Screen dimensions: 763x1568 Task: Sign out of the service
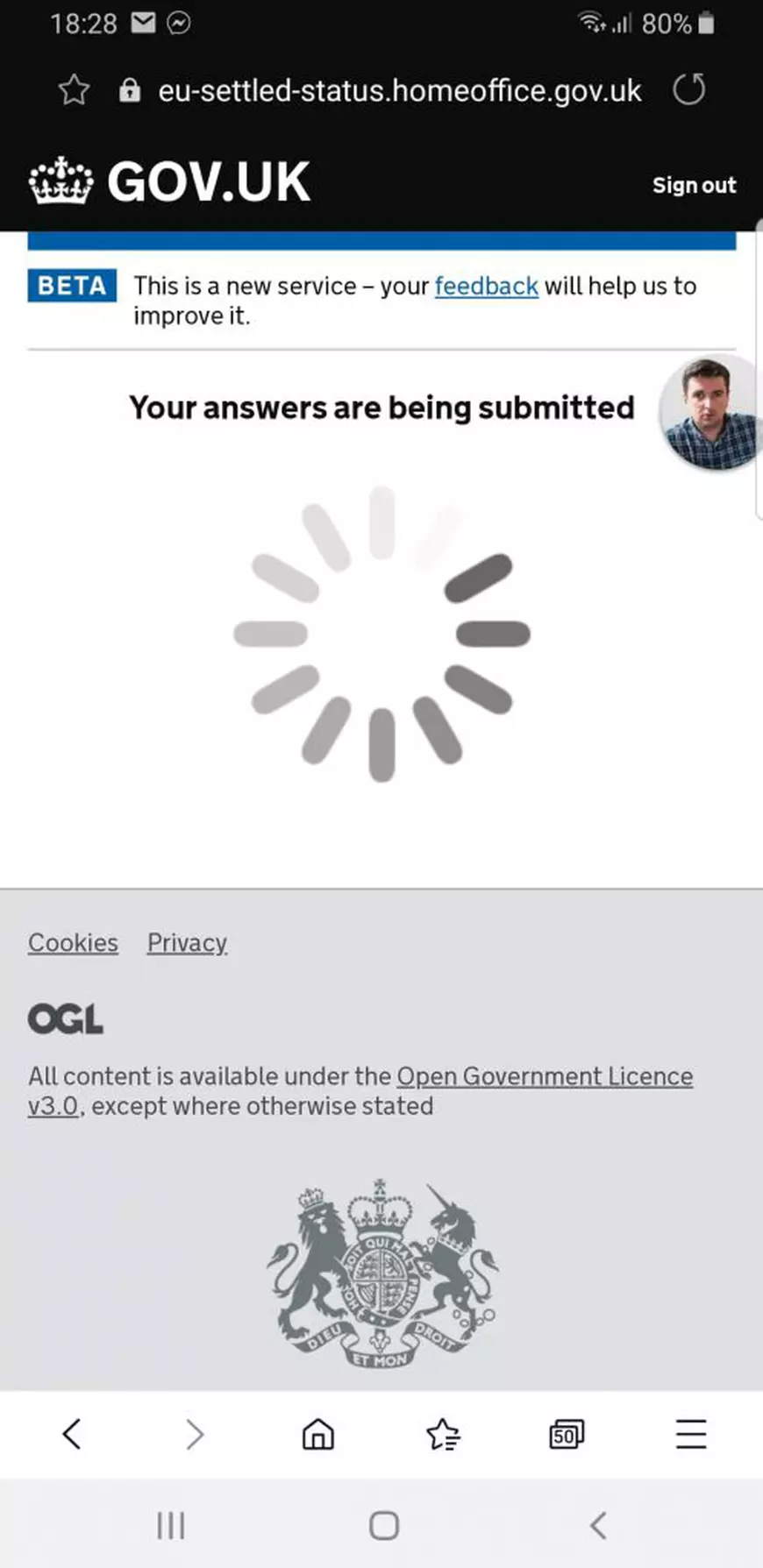693,185
